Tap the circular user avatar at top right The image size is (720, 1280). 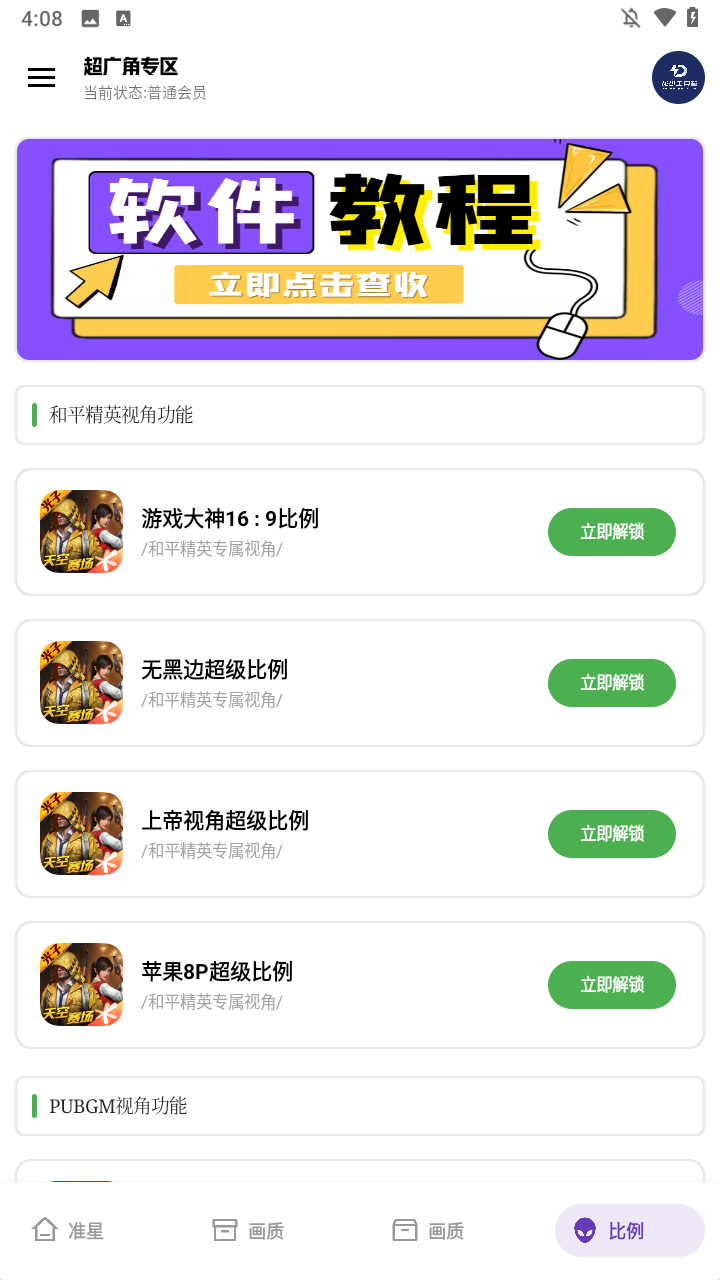pos(678,77)
